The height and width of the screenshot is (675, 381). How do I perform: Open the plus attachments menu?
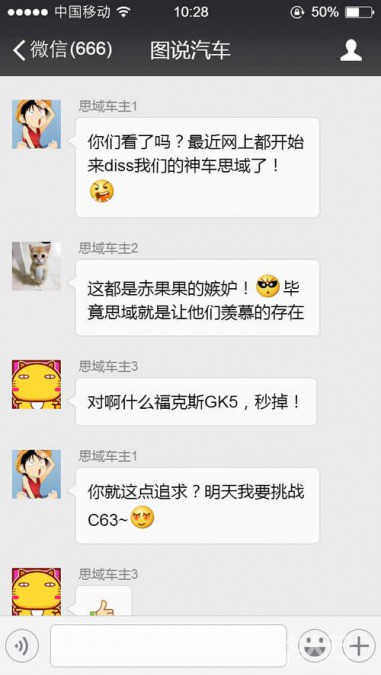click(359, 645)
